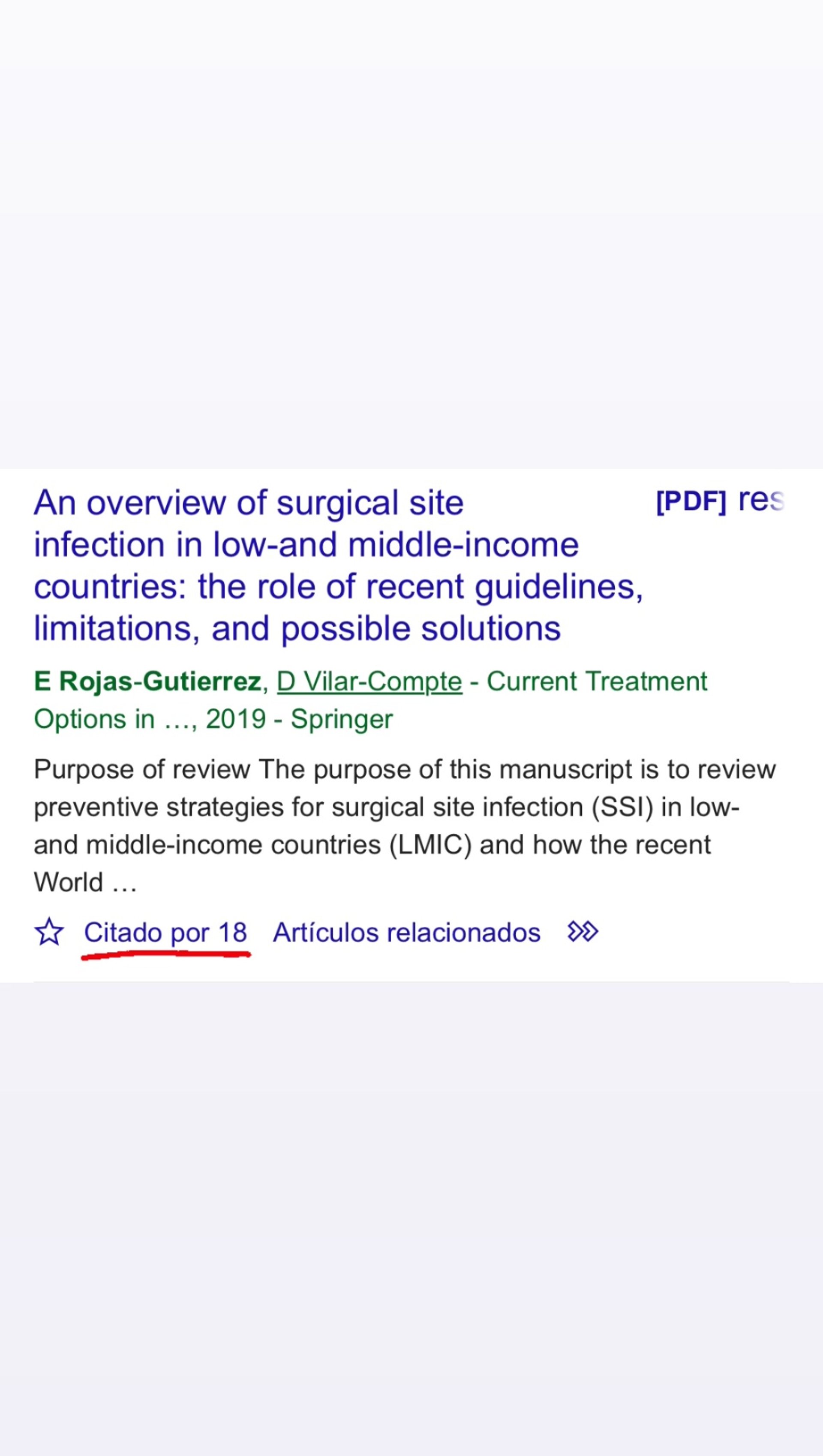Save the article with the star icon
Screen dimensions: 823x1456
click(49, 931)
